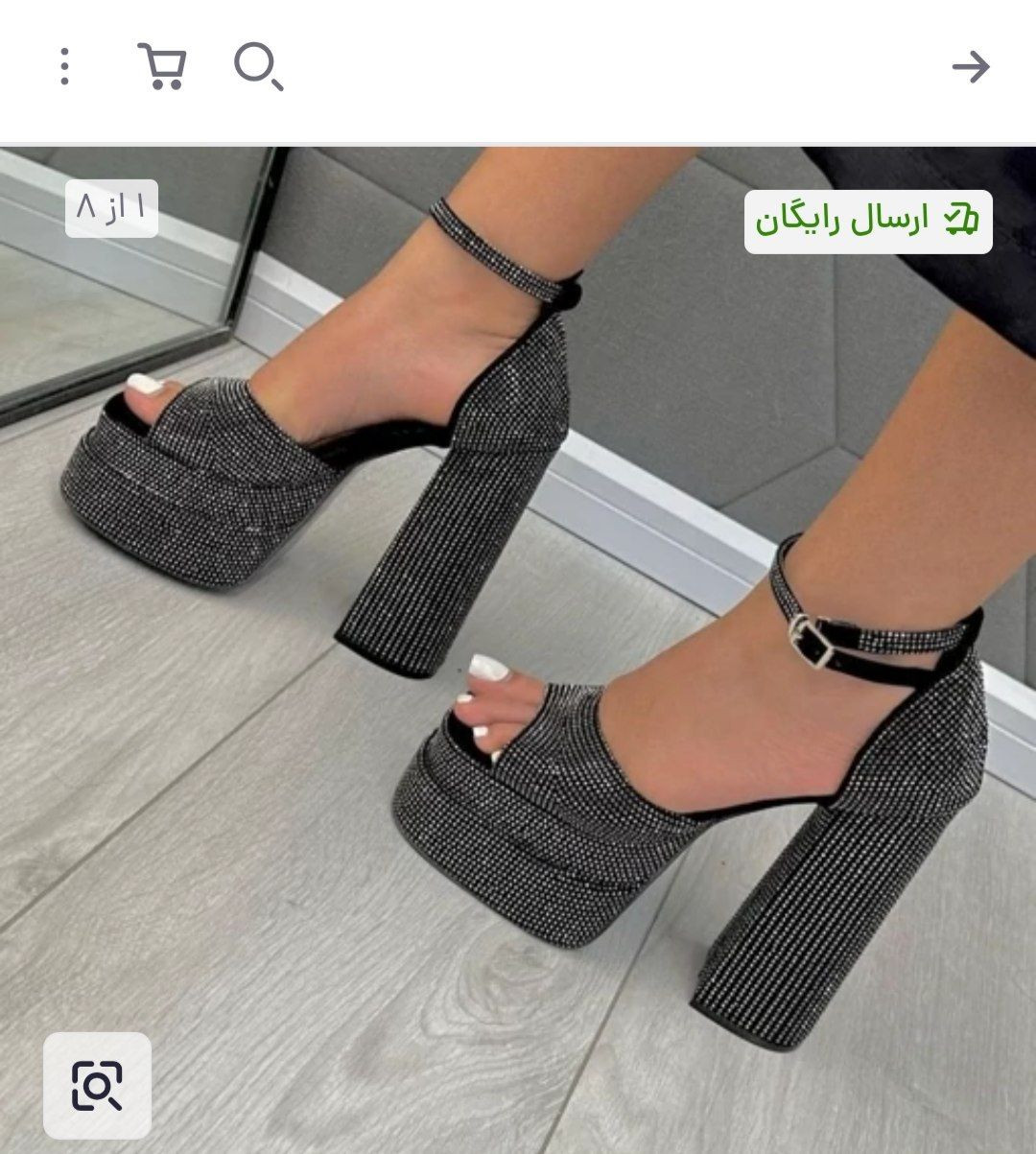The height and width of the screenshot is (1154, 1036).
Task: Open visual image search for similar products
Action: tap(97, 1085)
